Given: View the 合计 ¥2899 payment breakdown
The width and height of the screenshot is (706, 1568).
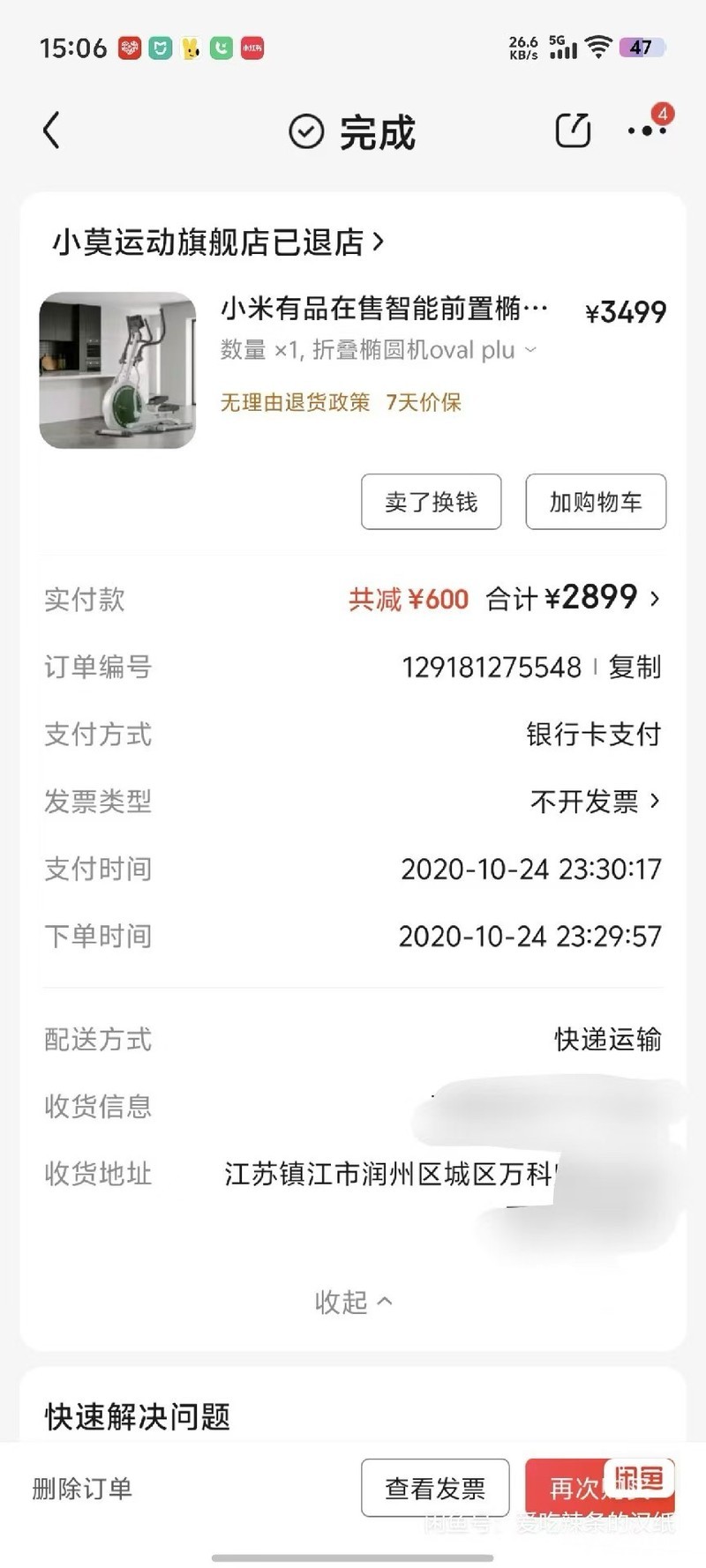Looking at the screenshot, I should coord(574,599).
